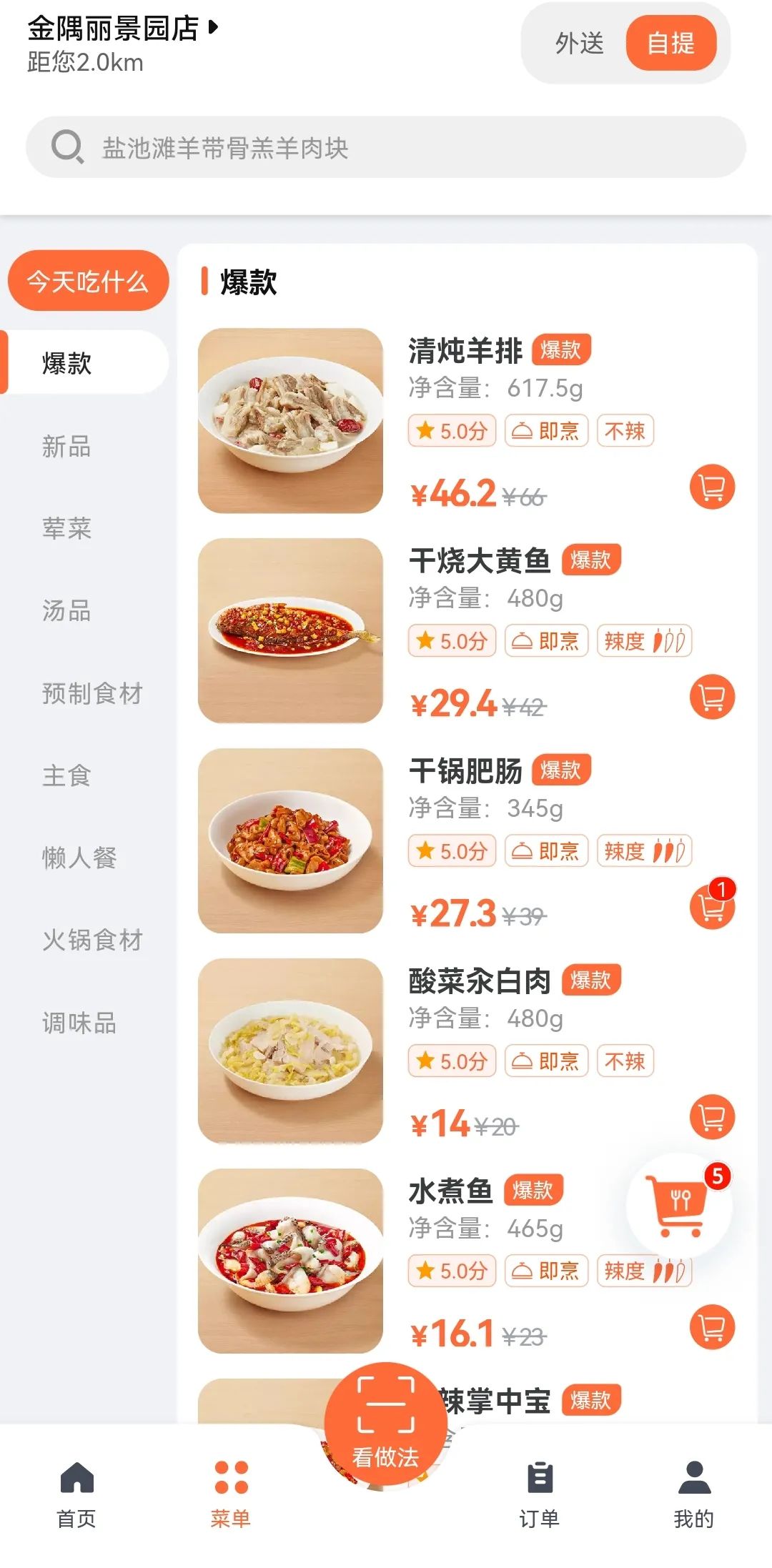Add another 干锅肥肠 to the cart
The image size is (772, 1568).
coord(711,908)
